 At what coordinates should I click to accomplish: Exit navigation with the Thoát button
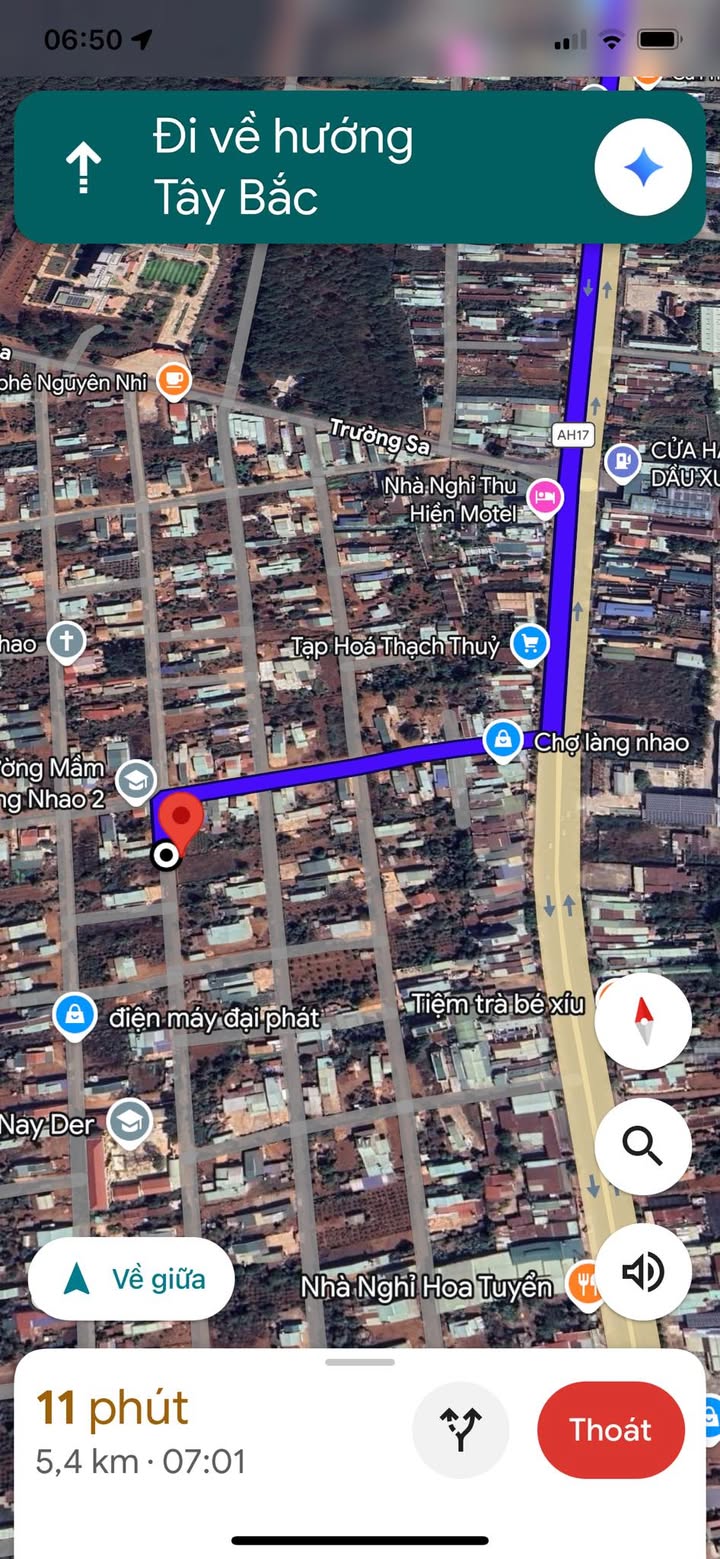(610, 1429)
